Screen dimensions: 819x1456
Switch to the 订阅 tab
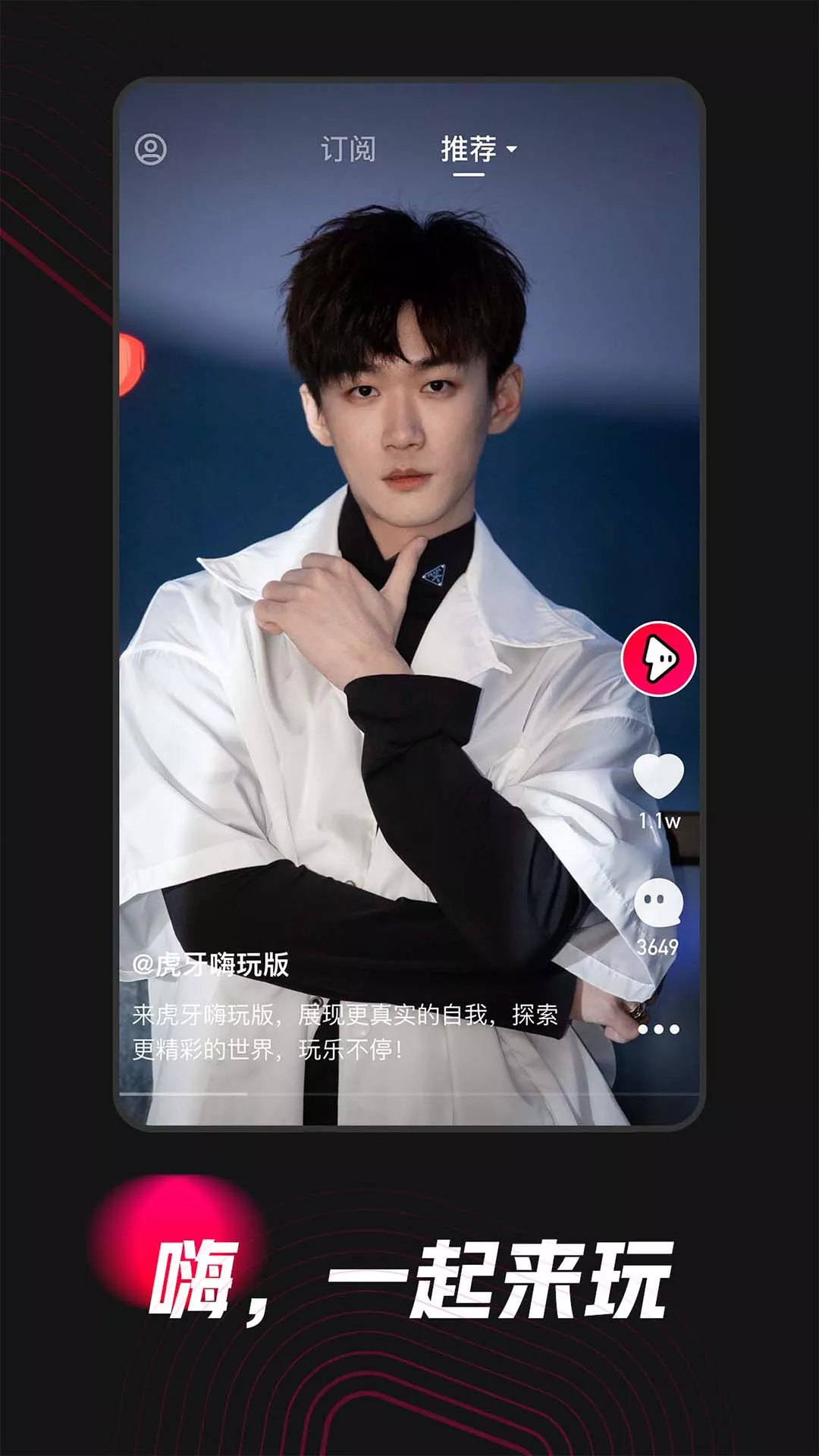(x=348, y=149)
